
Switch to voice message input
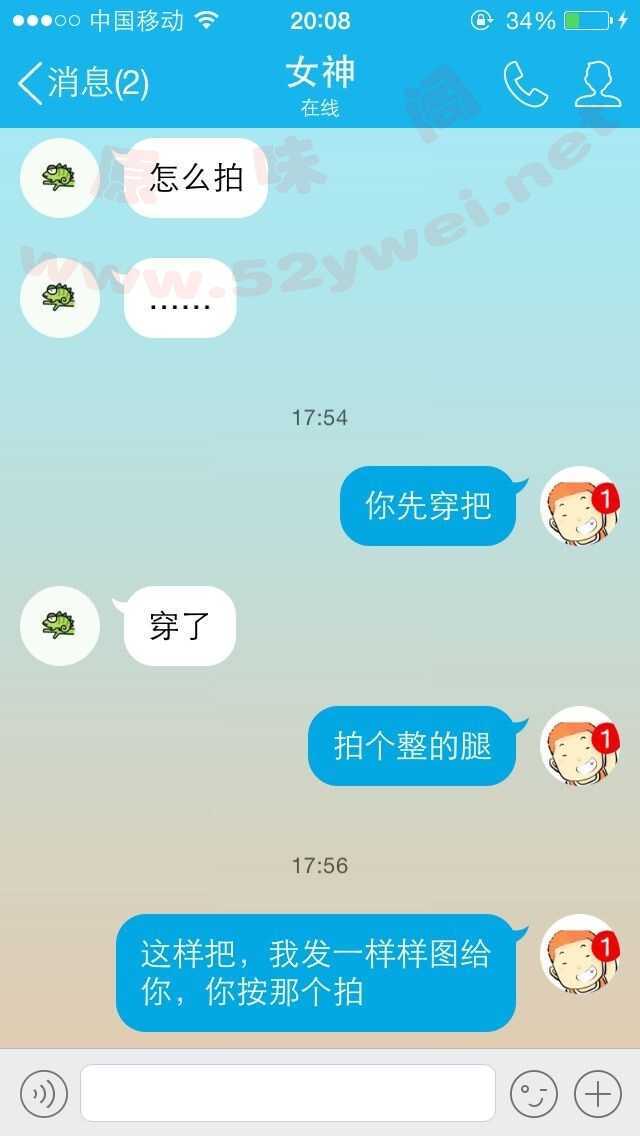44,1093
